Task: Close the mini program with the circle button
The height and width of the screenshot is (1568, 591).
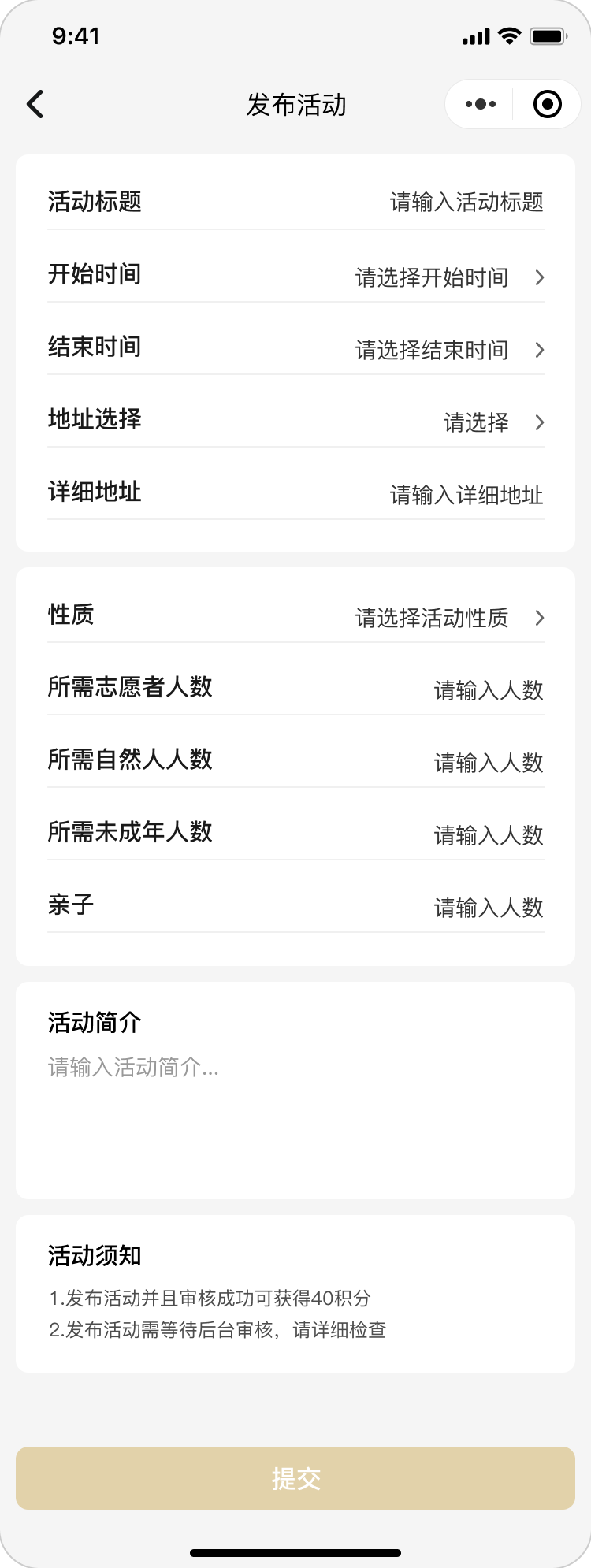Action: click(547, 104)
